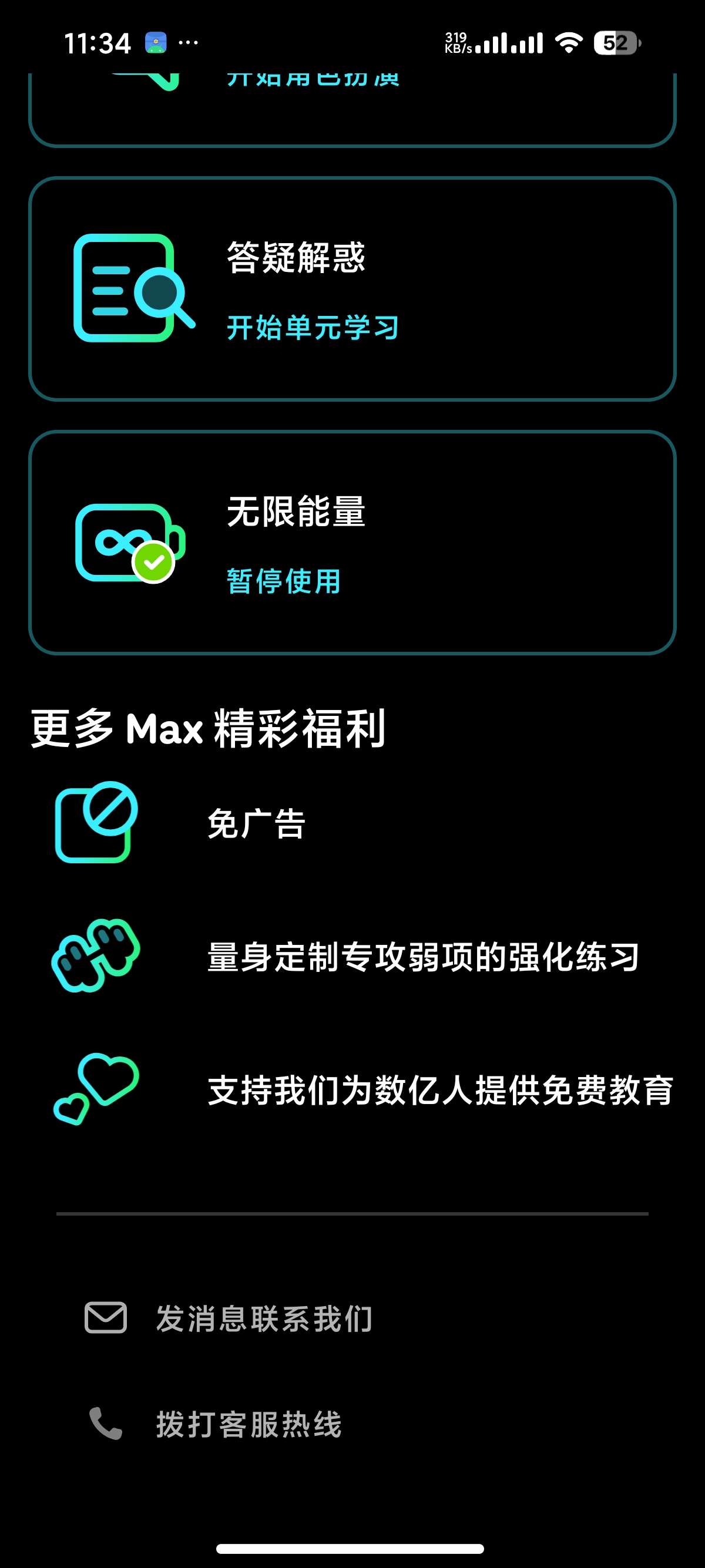Open the 答疑解惑 card
705x1568 pixels.
pos(352,289)
